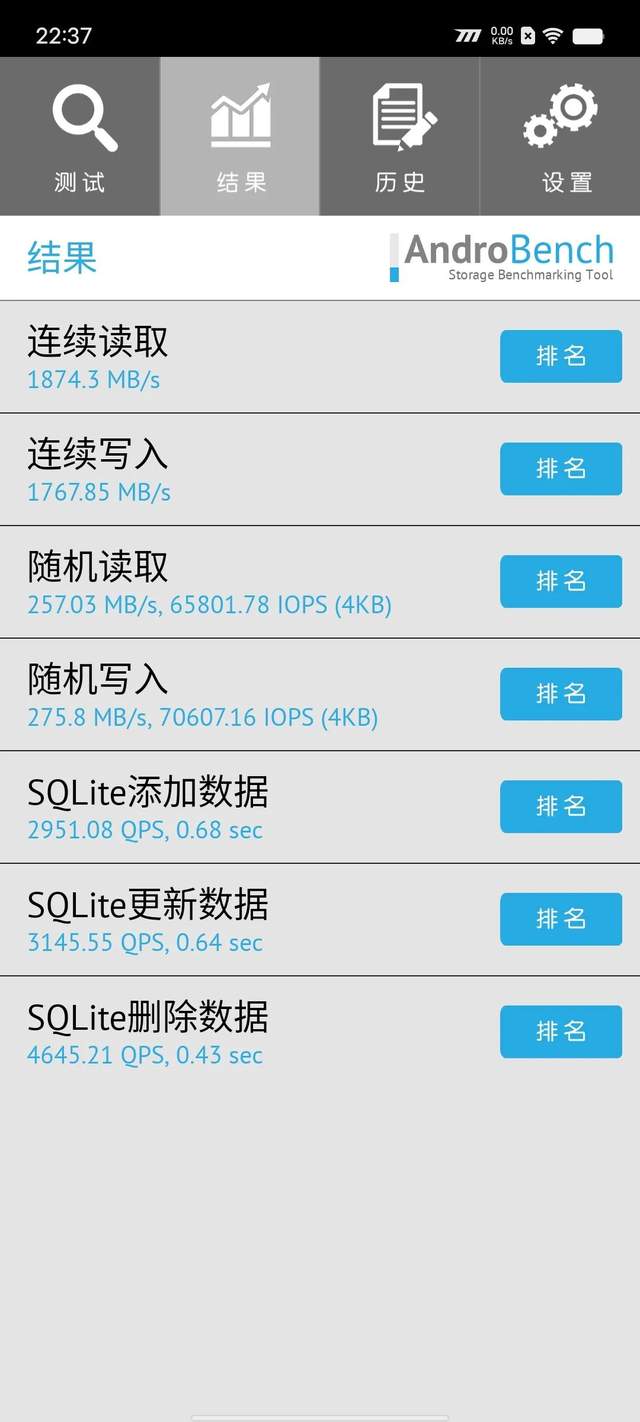
Task: Open 排名 for SQLite删除数据
Action: [561, 1031]
